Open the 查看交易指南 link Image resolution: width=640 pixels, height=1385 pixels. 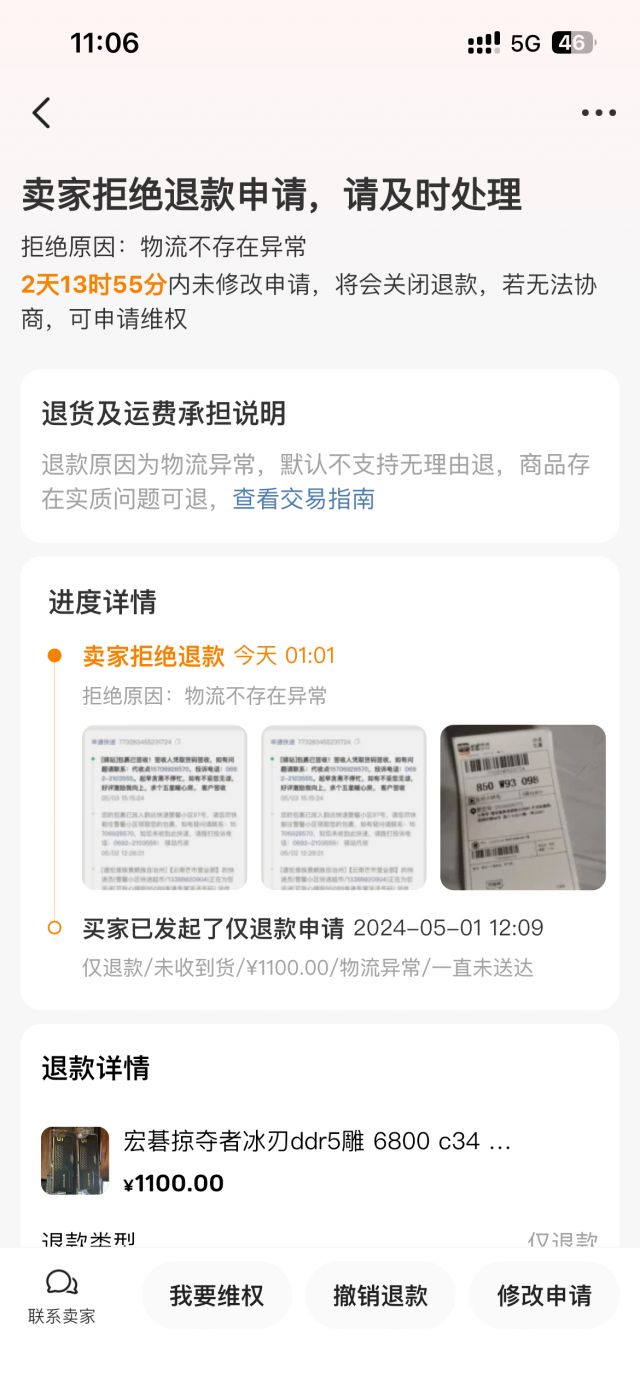click(304, 498)
